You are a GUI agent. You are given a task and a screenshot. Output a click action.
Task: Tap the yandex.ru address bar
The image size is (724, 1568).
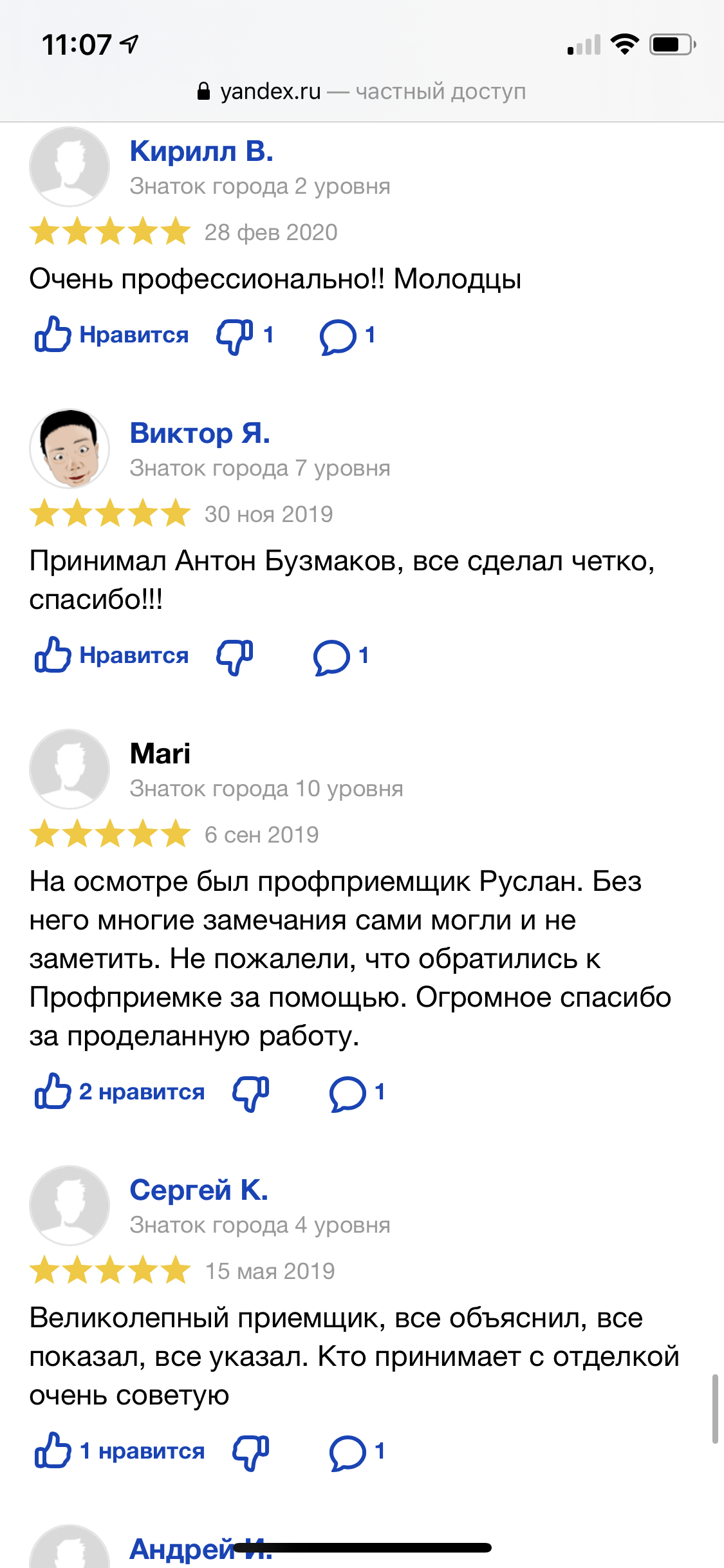point(362,91)
